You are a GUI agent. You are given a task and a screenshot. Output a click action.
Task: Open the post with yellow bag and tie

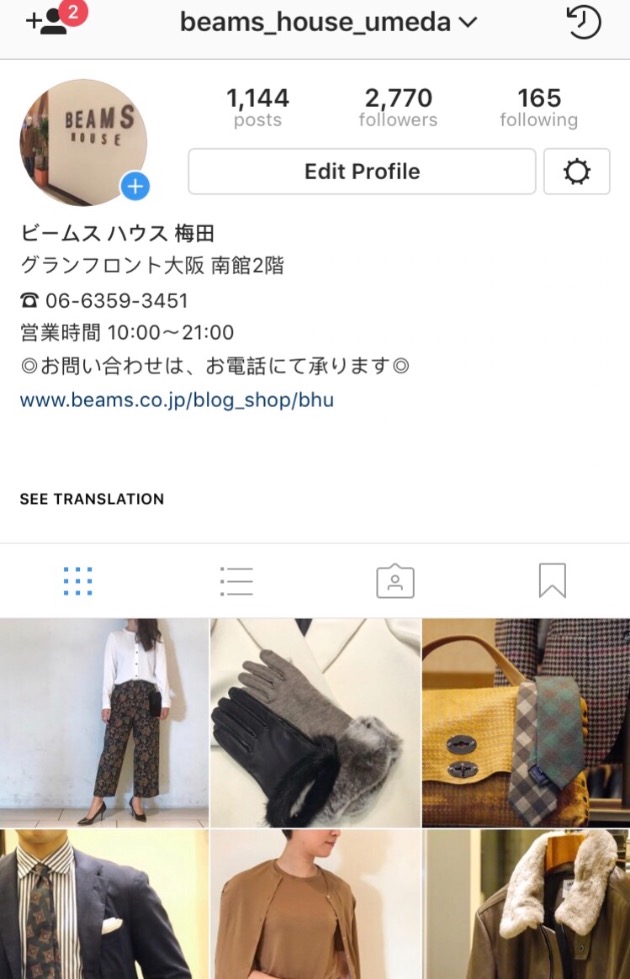526,722
